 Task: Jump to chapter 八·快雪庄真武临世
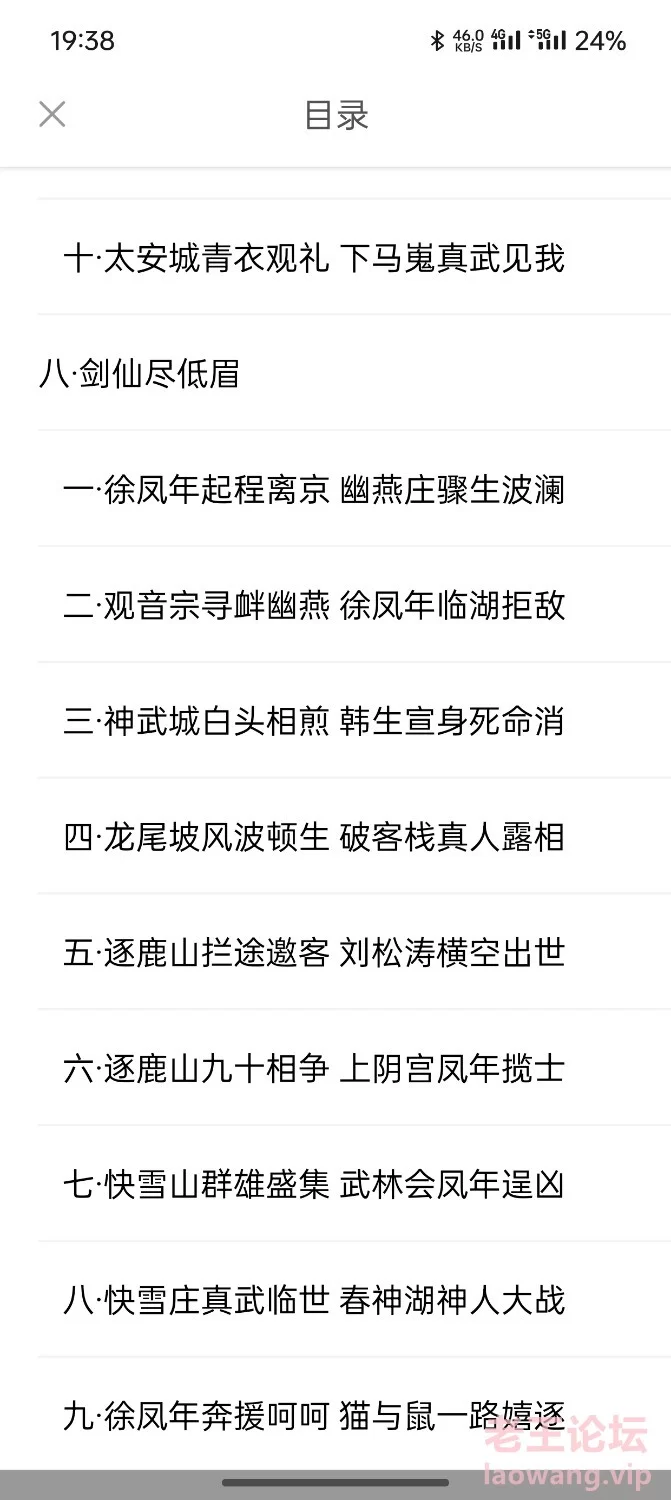click(x=335, y=1300)
